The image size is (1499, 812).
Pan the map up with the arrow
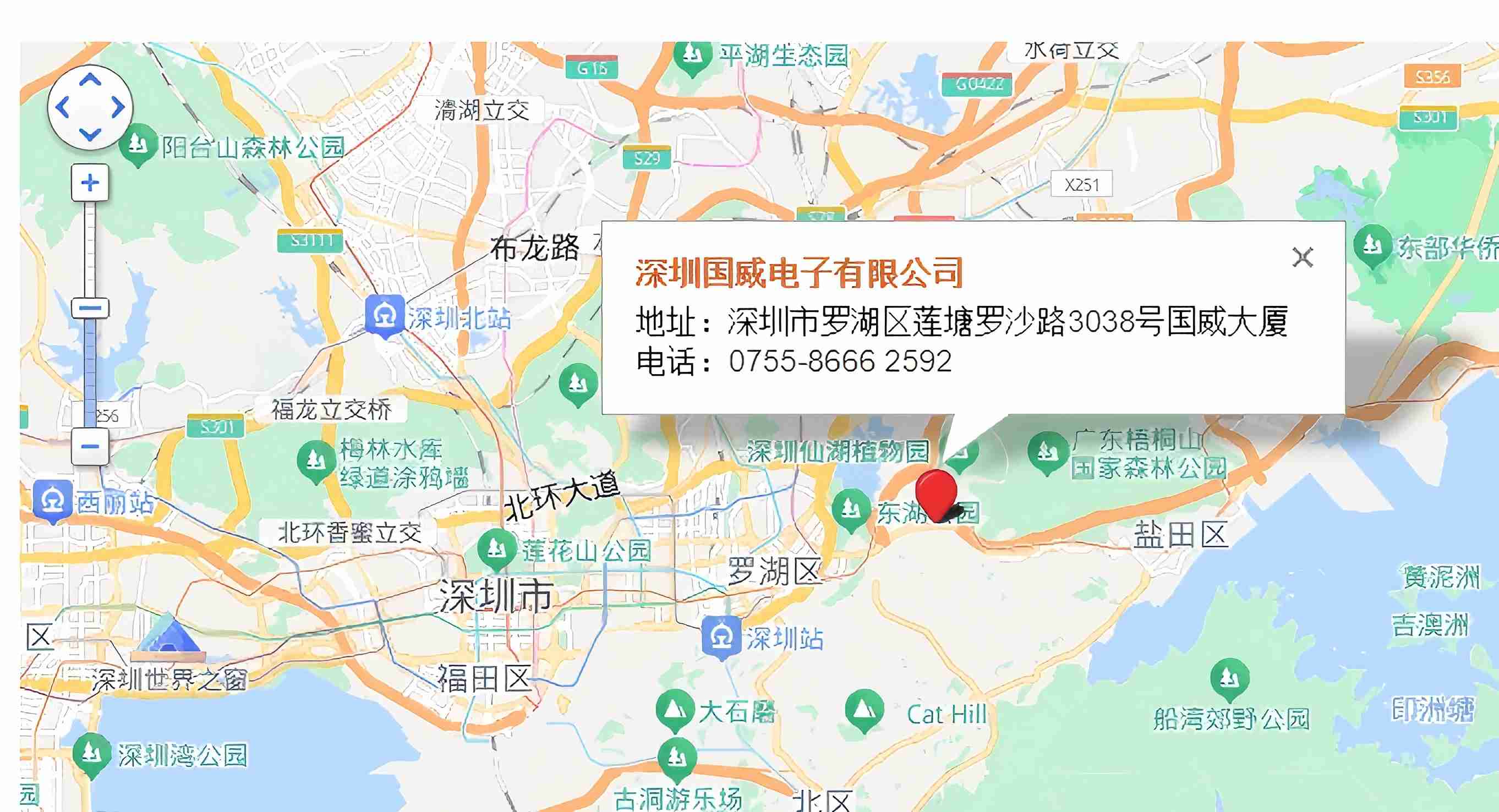pyautogui.click(x=90, y=79)
